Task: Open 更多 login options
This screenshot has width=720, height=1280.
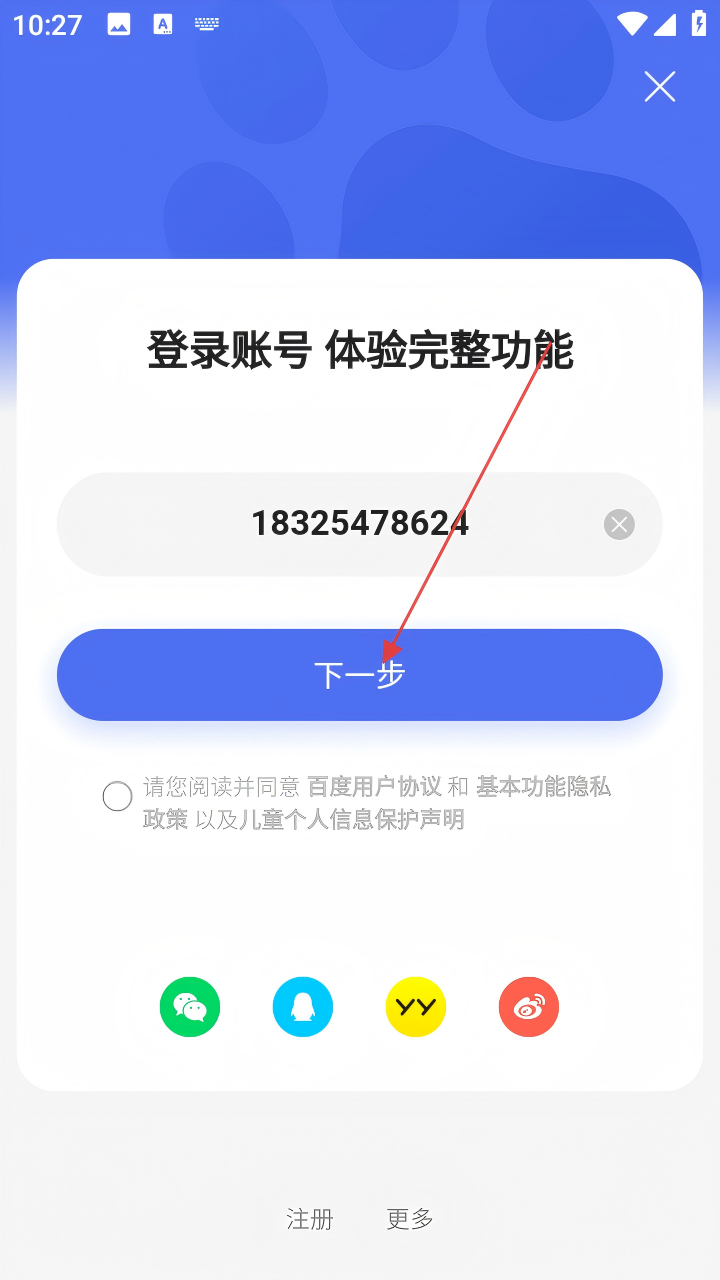Action: 410,1219
